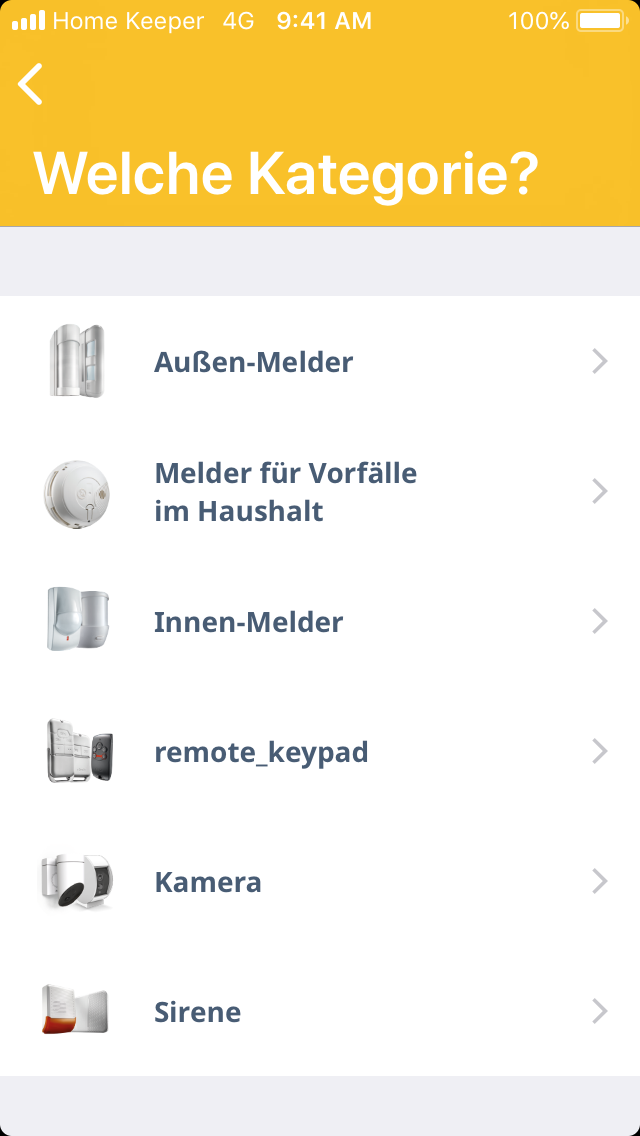Select Melder für Vorfälle im Haushalt
The image size is (640, 1136).
coord(320,492)
